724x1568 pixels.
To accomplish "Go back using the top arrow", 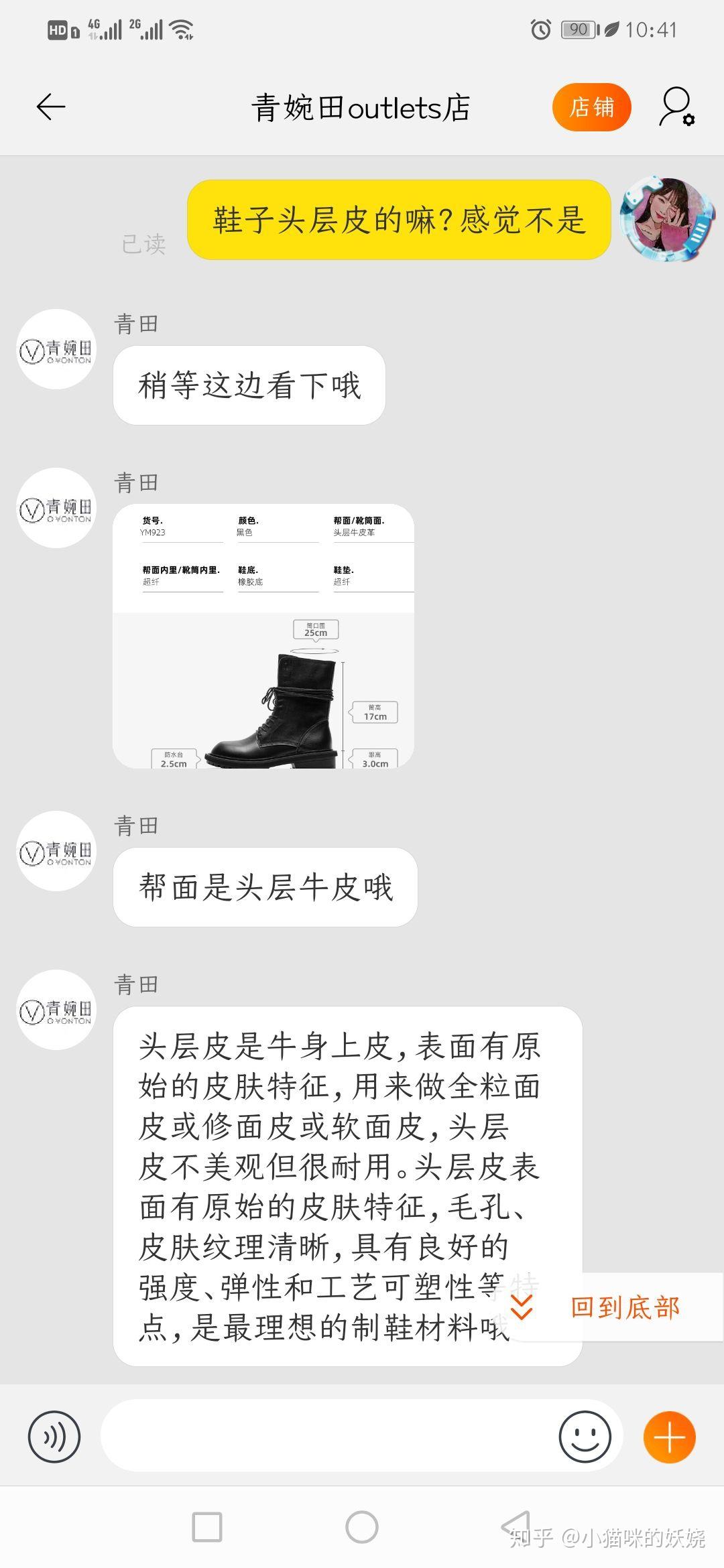I will (x=50, y=107).
